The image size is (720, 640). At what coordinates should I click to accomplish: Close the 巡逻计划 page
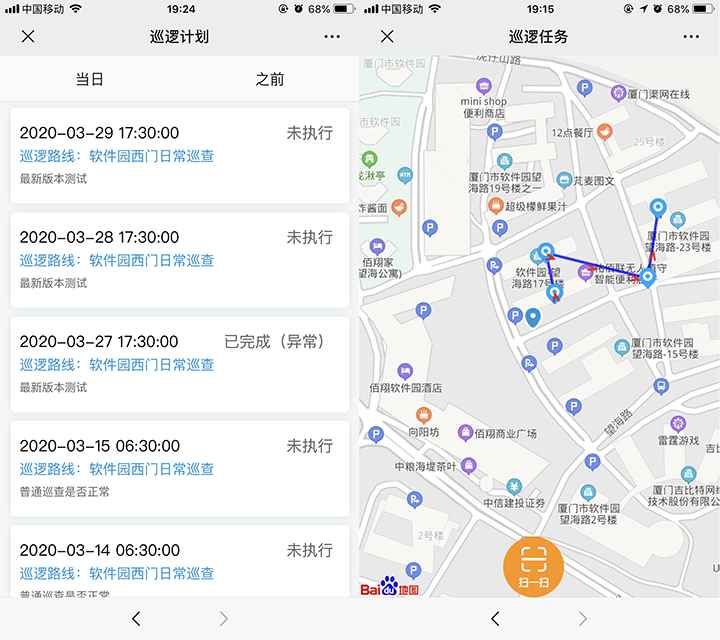pyautogui.click(x=28, y=37)
